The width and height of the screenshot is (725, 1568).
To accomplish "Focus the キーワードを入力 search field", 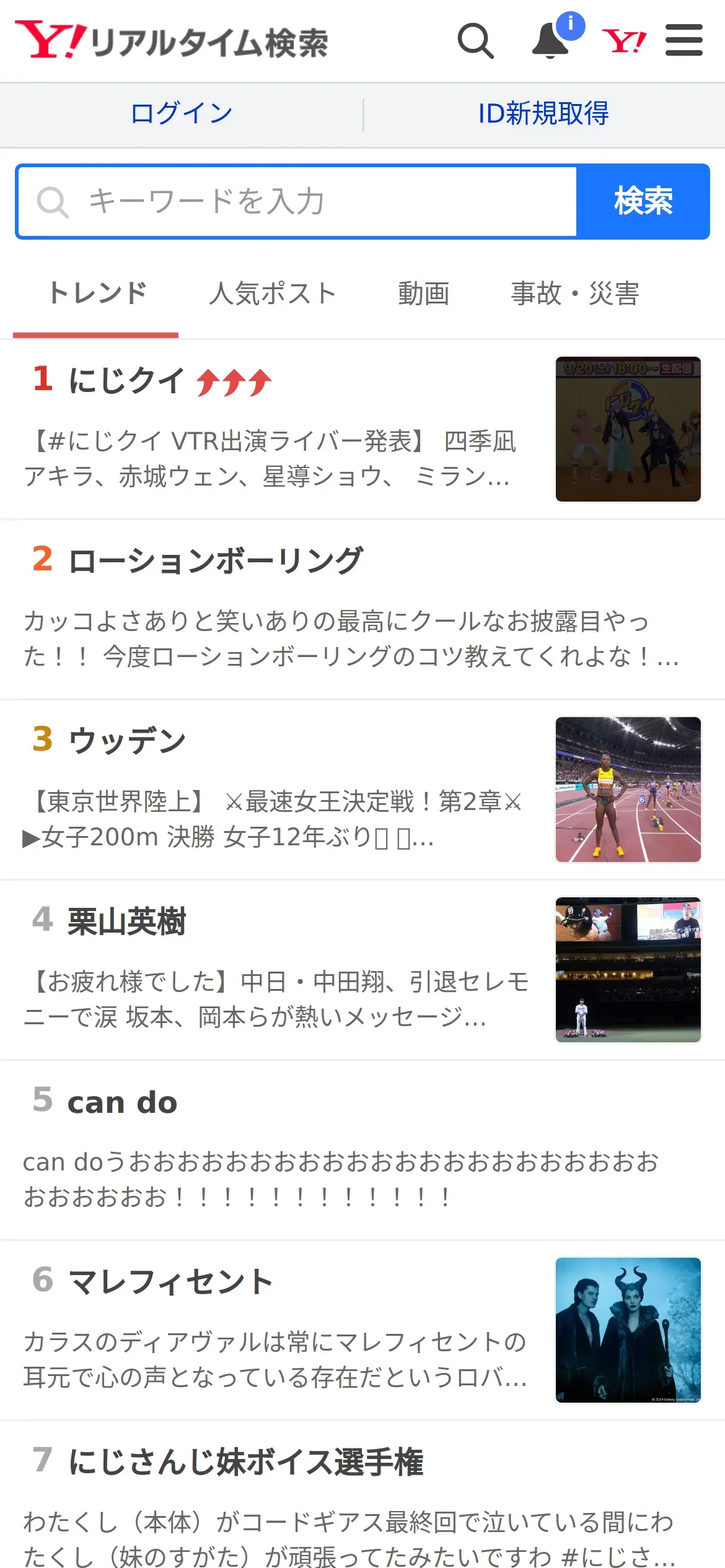I will 297,201.
